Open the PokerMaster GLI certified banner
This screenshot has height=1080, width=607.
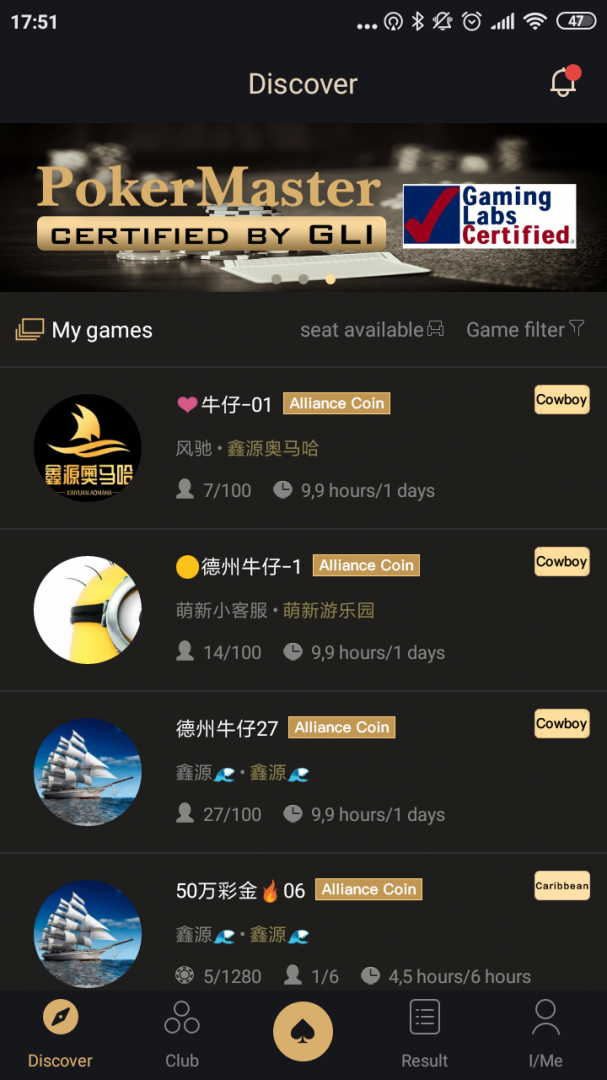(x=303, y=207)
